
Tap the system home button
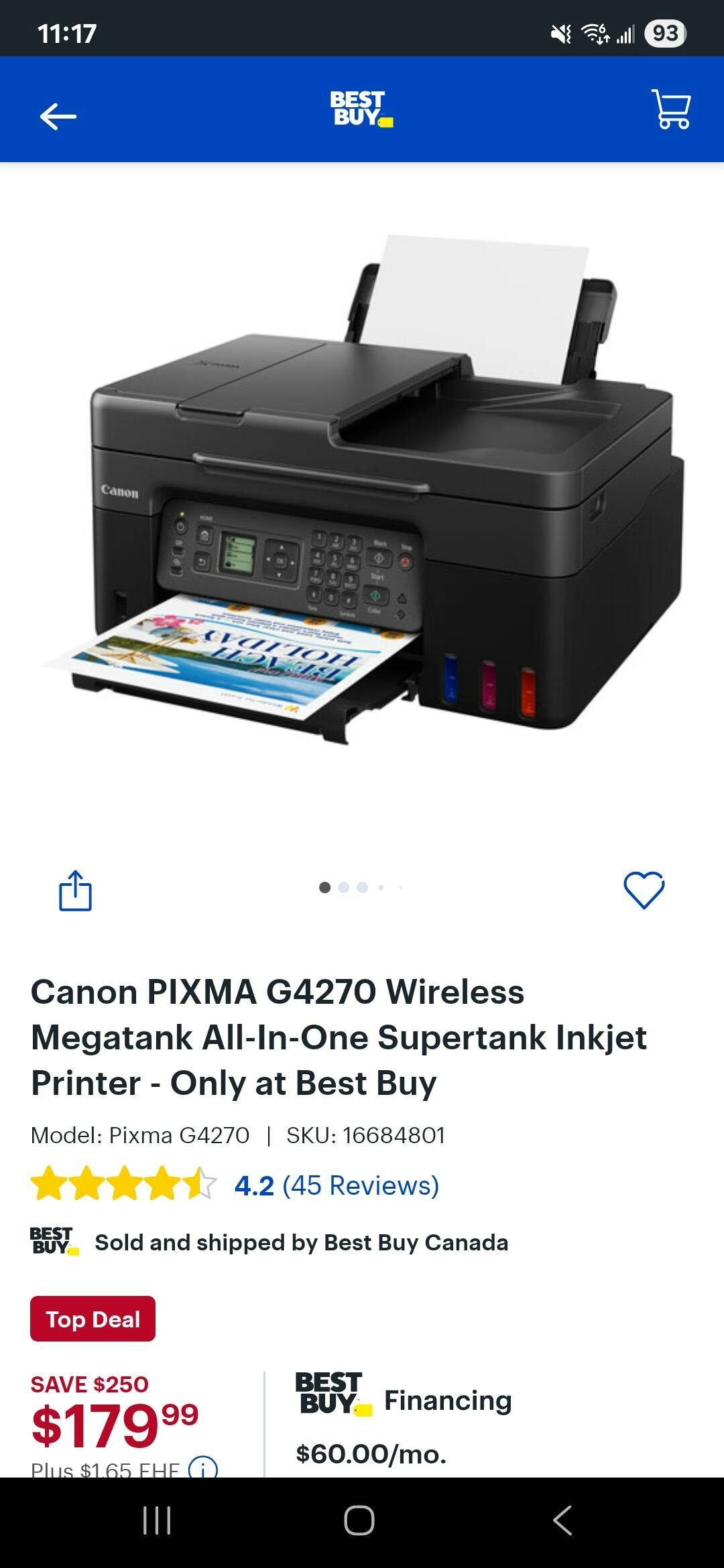pos(359,1520)
